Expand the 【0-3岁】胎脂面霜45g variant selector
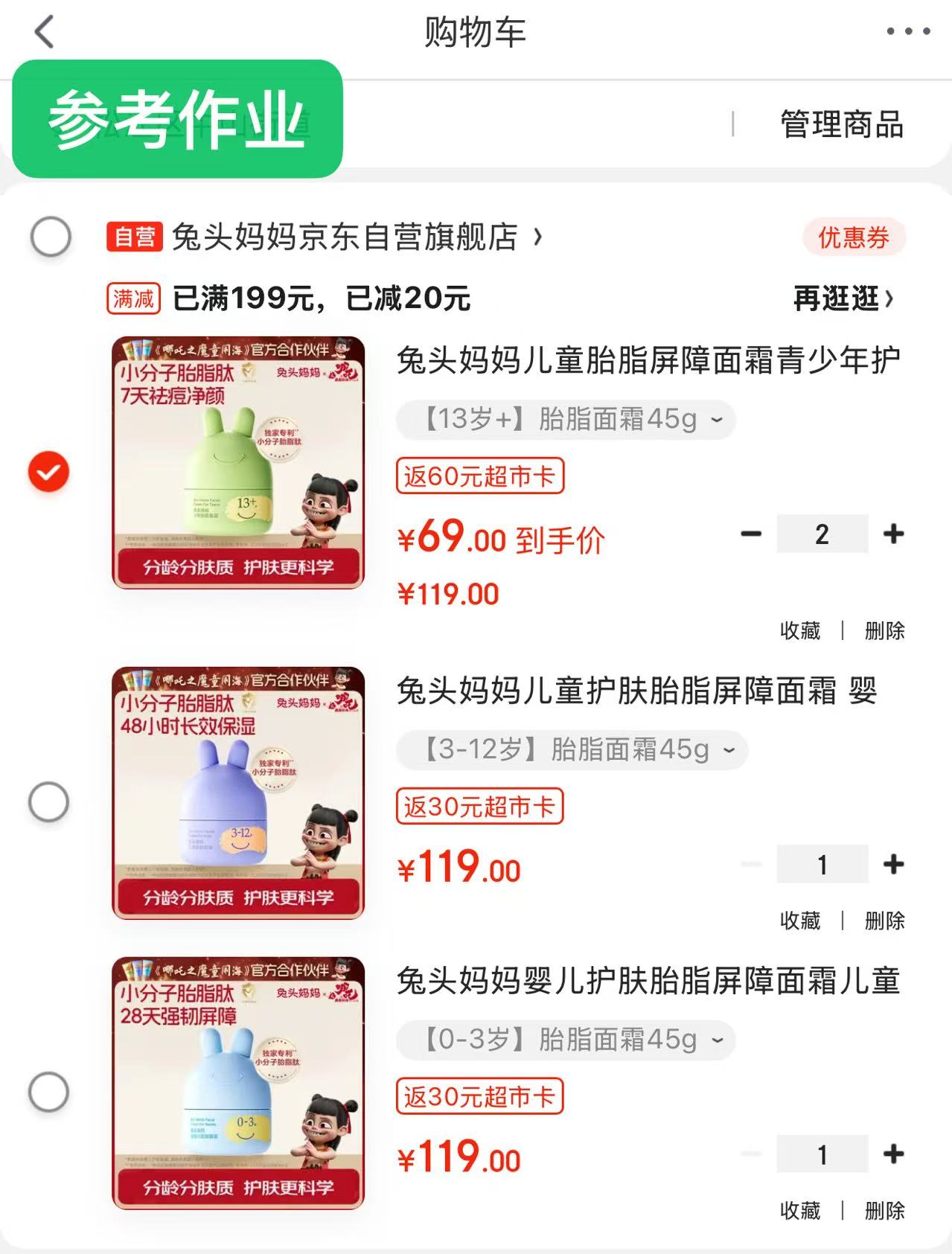 566,1040
